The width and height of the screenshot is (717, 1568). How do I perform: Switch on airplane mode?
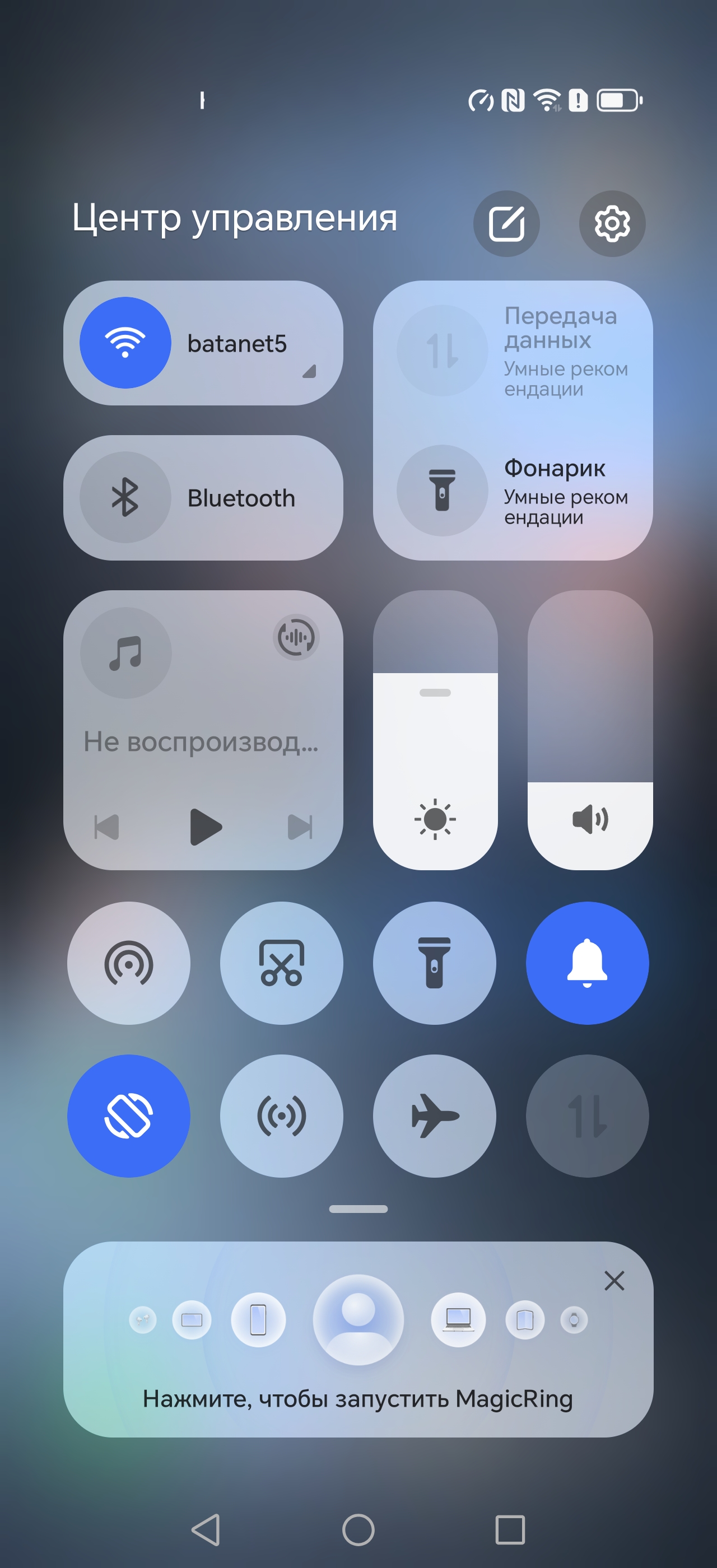click(435, 1116)
